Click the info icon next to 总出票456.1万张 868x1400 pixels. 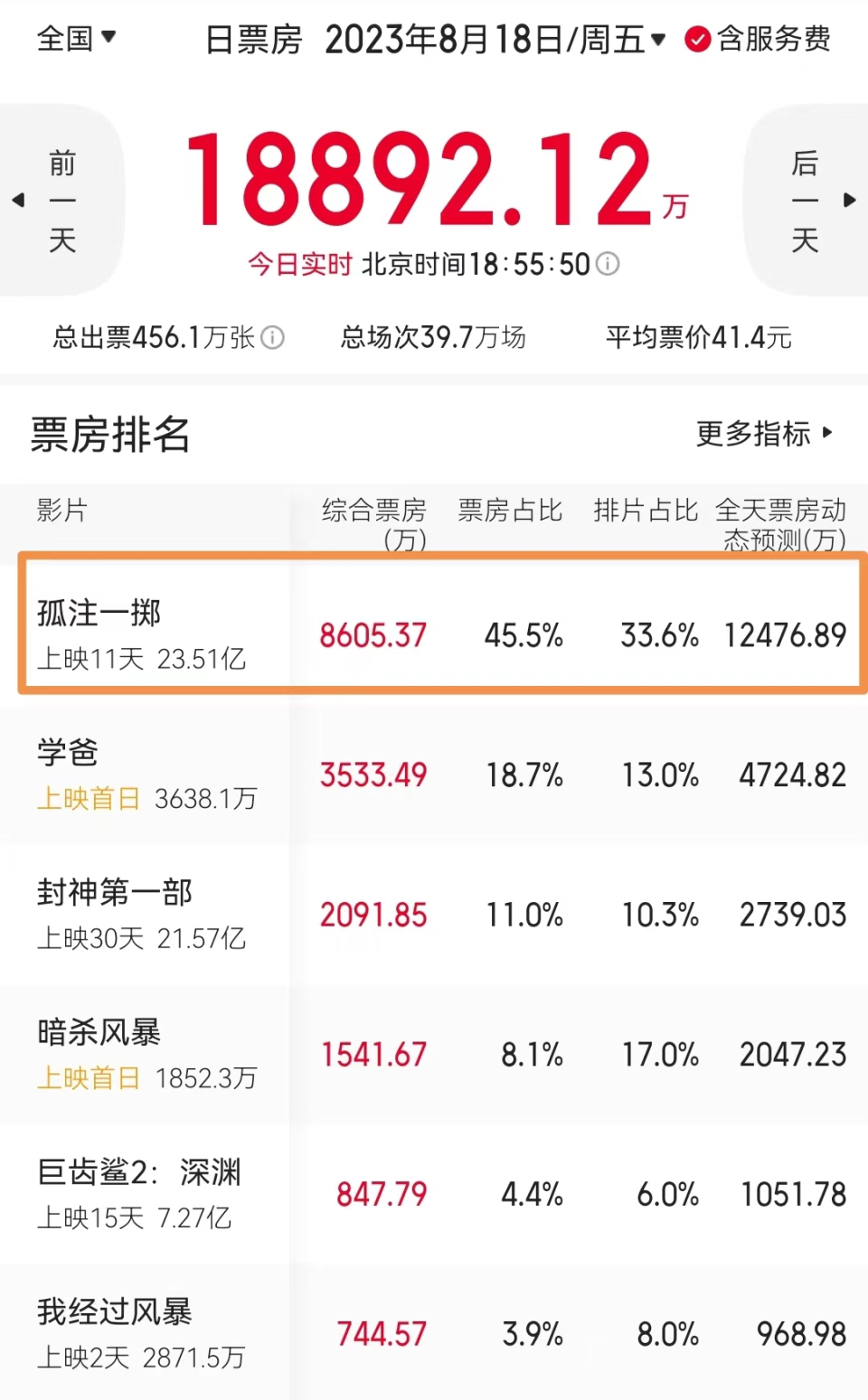(273, 338)
